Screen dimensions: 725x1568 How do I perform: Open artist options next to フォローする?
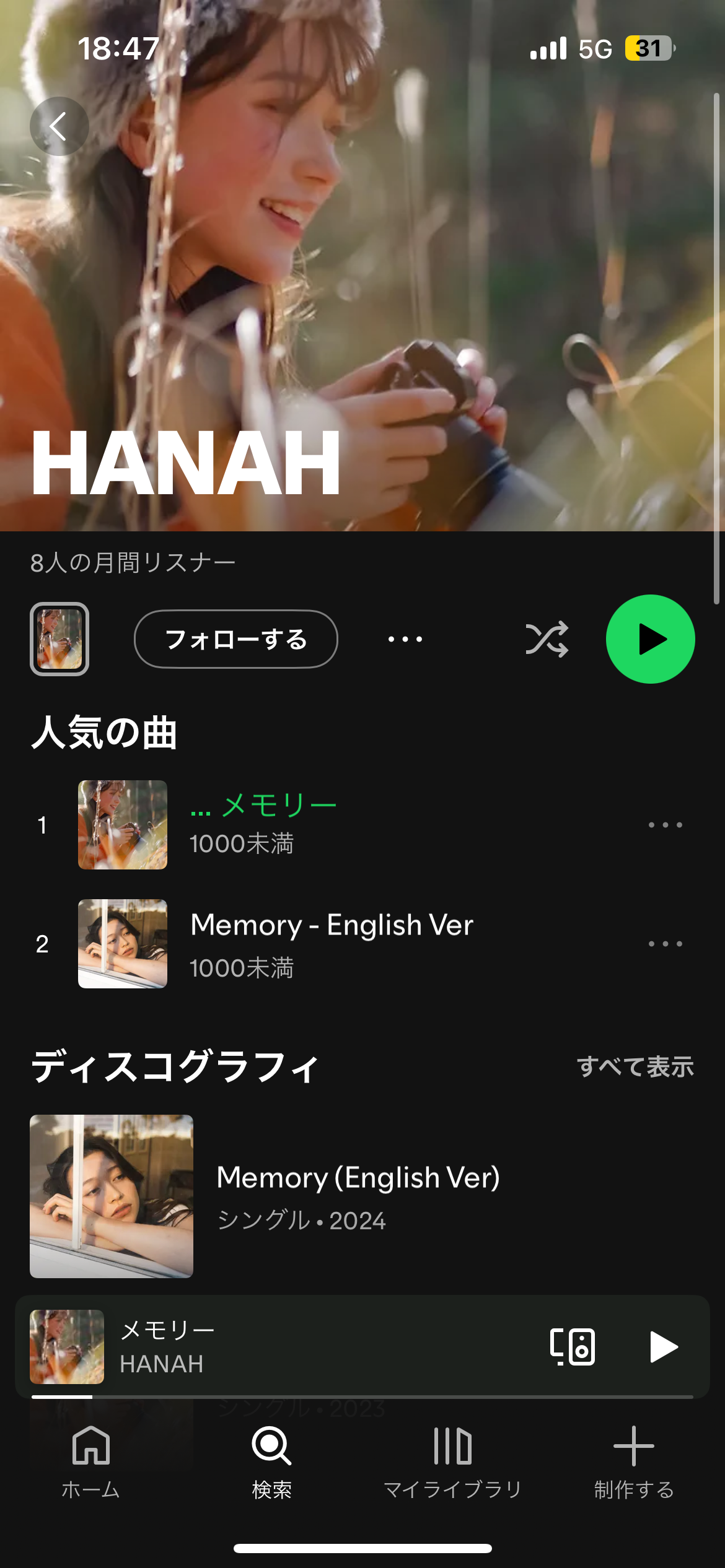click(405, 639)
